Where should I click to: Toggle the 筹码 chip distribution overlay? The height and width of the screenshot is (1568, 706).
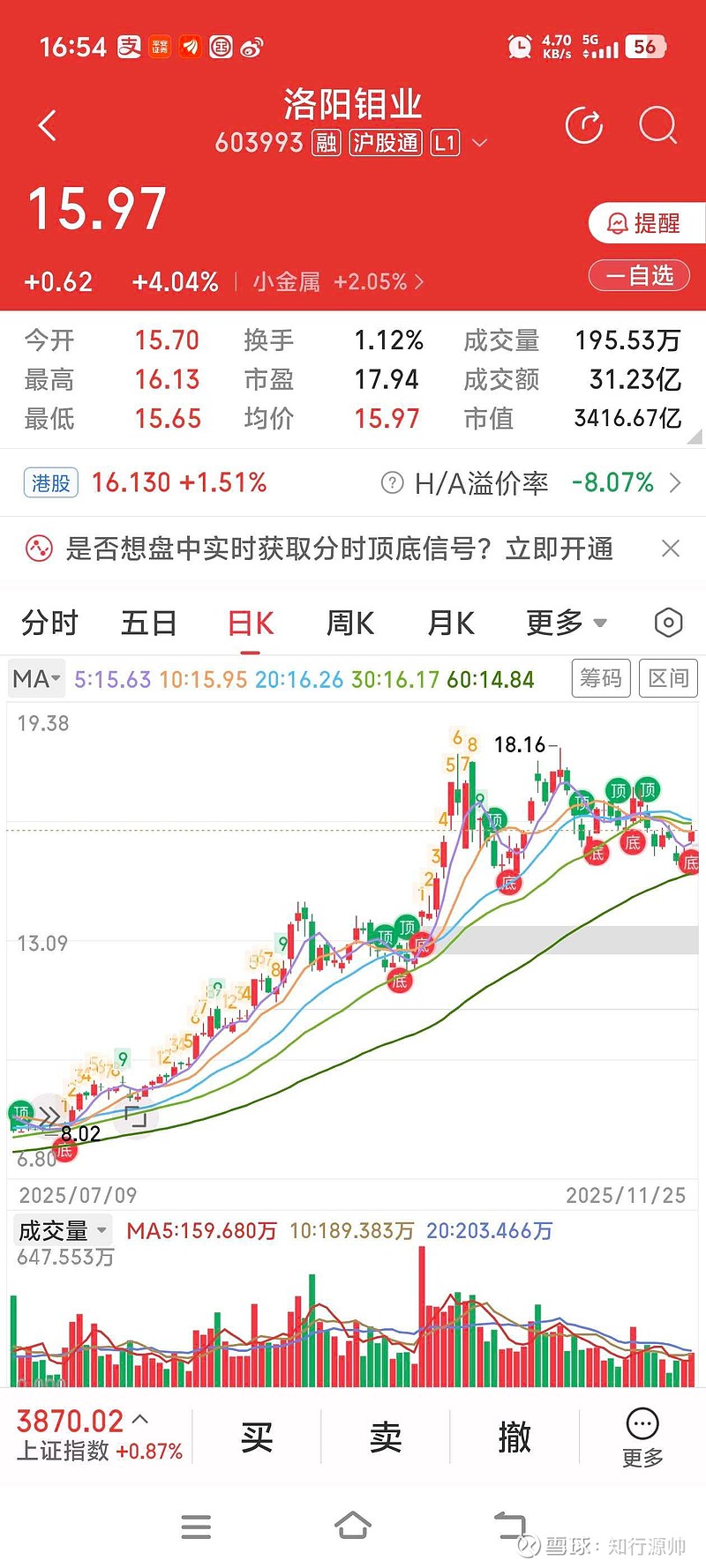(601, 678)
